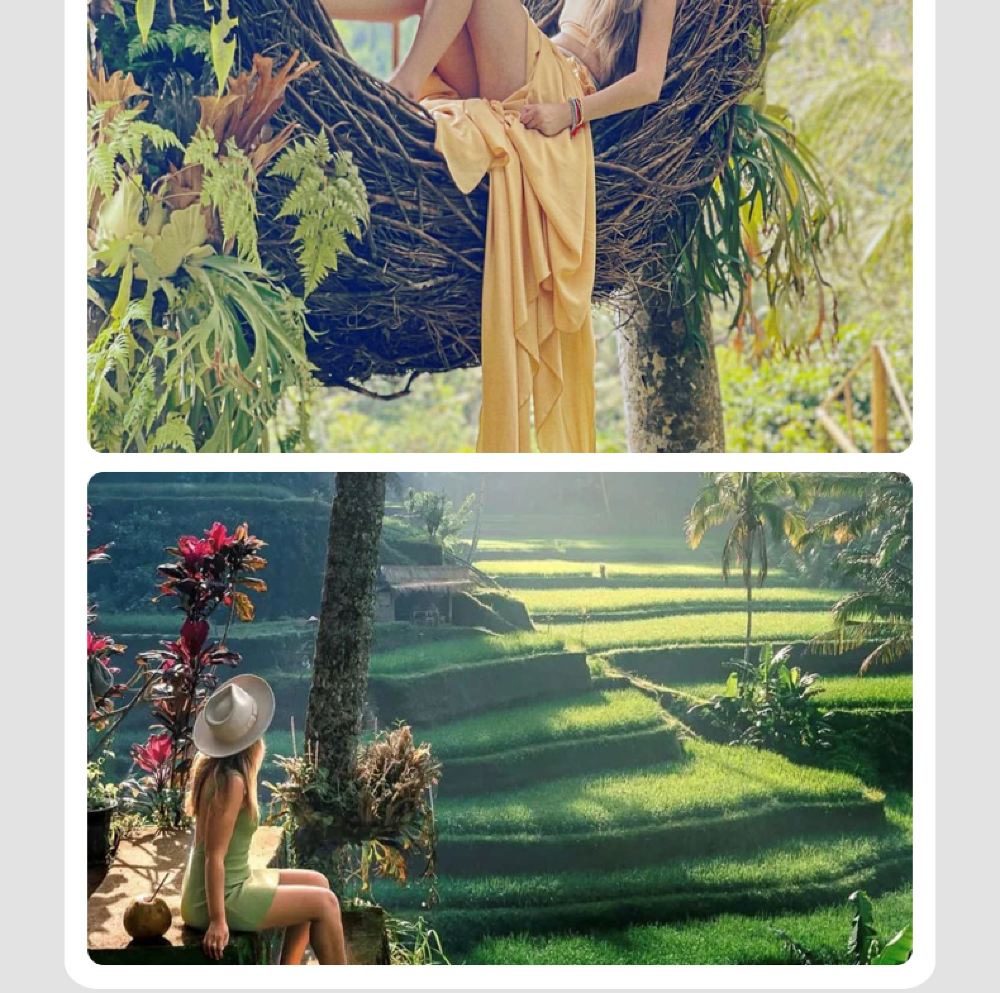Open the photo of woman in woven nest
Image resolution: width=1000 pixels, height=993 pixels.
pyautogui.click(x=500, y=226)
